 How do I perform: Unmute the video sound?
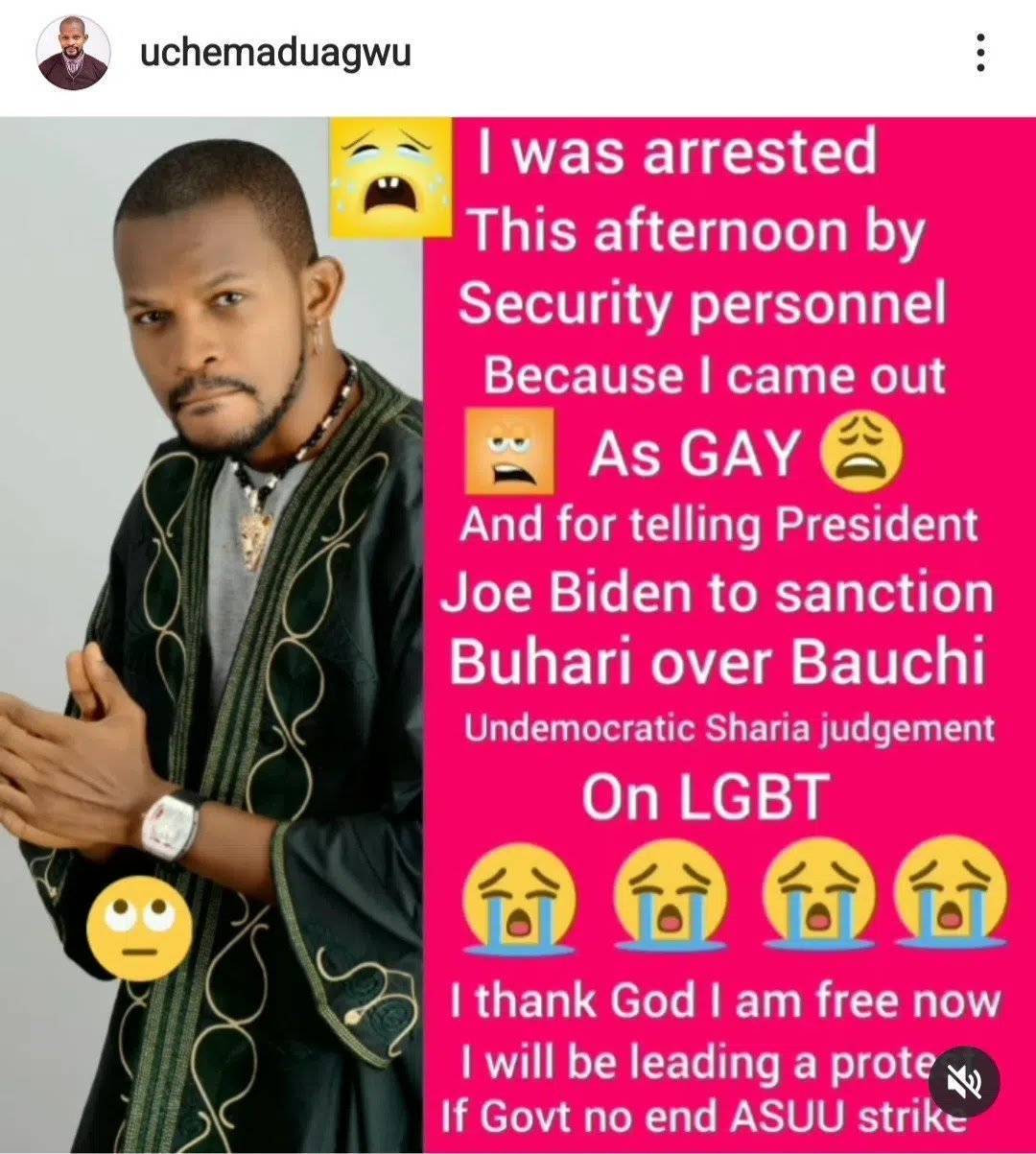963,1082
